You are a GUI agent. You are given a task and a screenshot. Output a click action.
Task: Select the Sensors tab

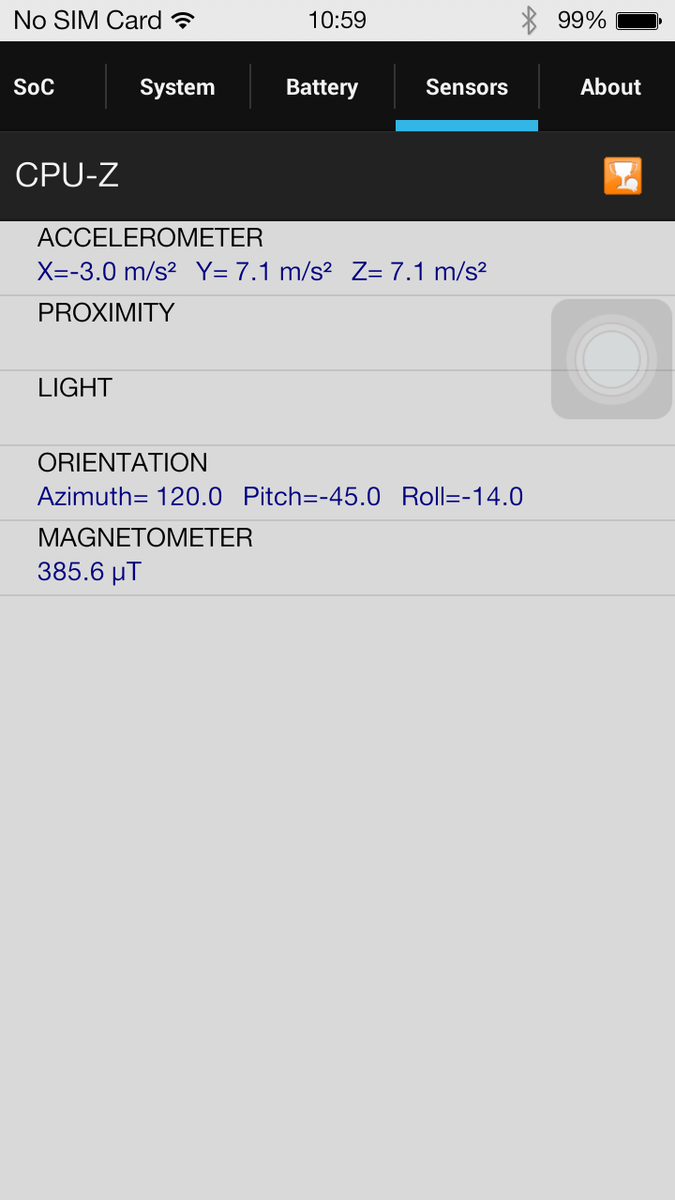tap(466, 87)
